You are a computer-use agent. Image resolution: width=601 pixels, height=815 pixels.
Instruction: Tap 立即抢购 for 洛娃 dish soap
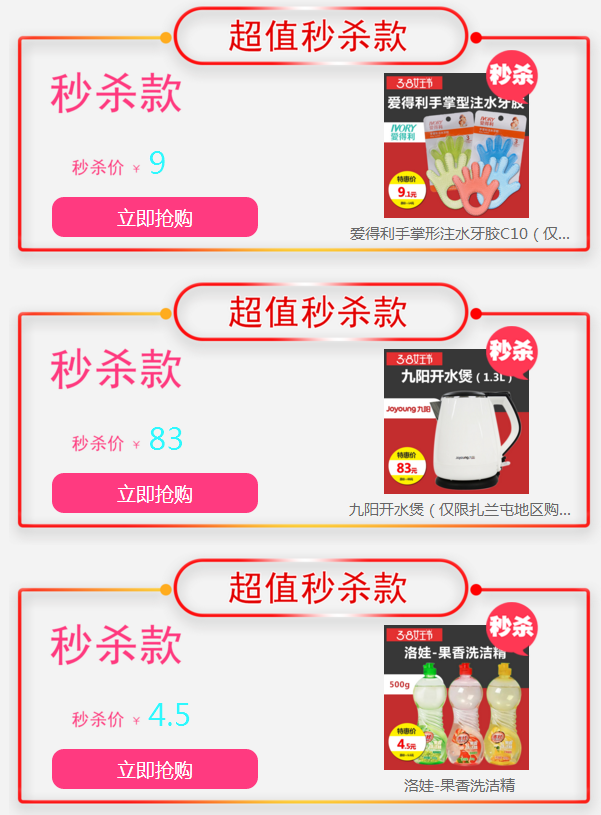pyautogui.click(x=155, y=770)
